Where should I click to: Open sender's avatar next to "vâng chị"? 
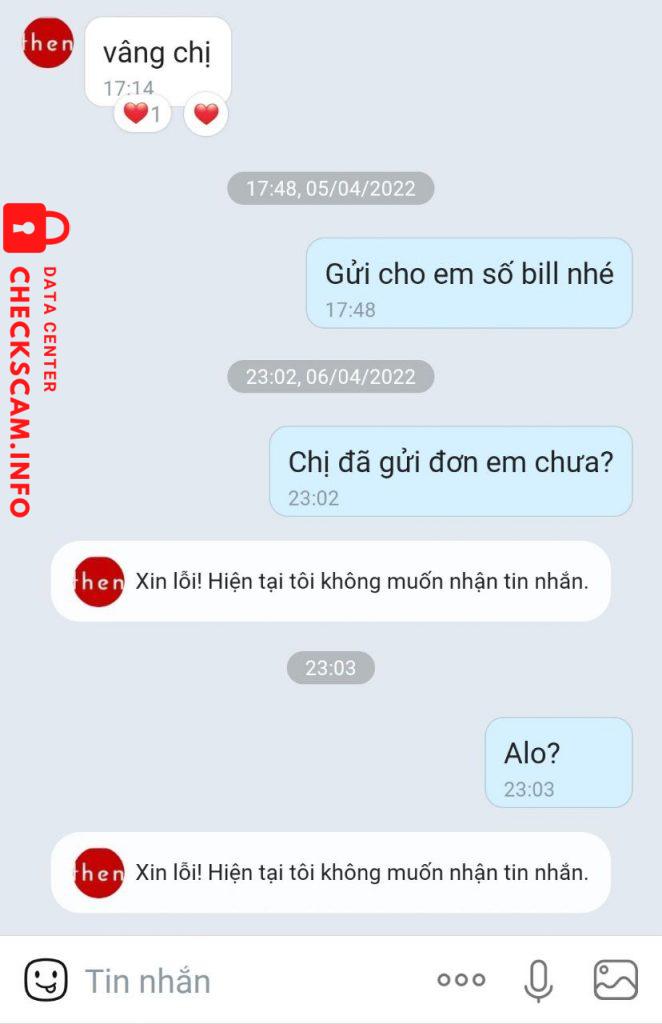click(48, 43)
